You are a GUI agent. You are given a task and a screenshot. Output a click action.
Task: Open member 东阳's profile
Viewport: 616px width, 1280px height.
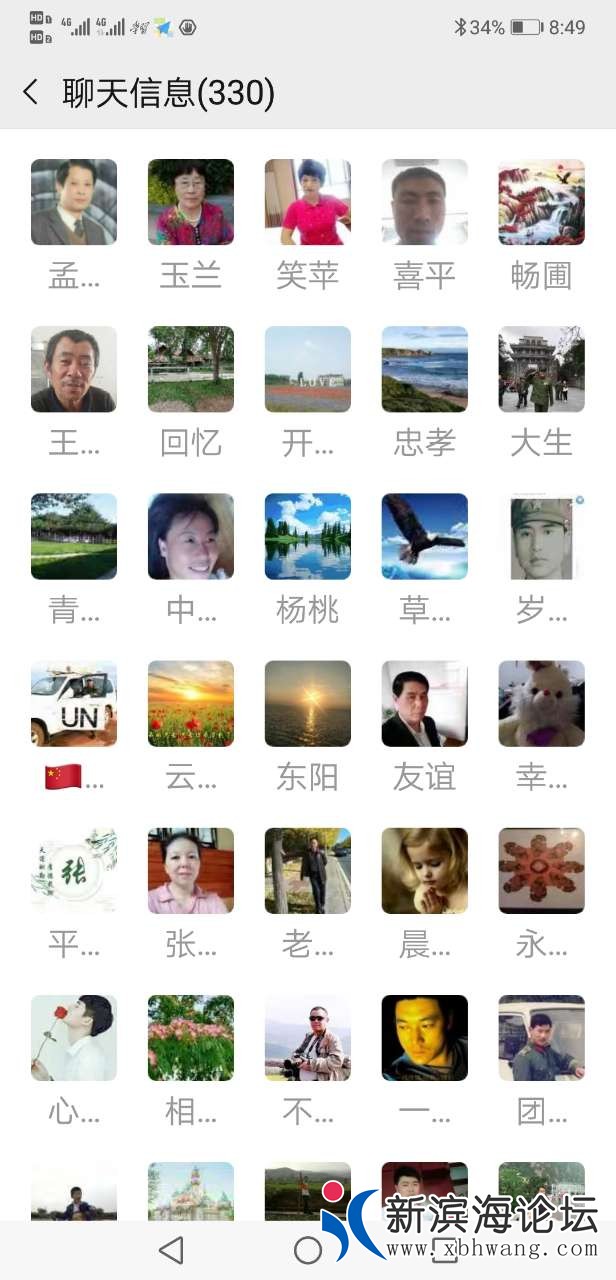[307, 703]
